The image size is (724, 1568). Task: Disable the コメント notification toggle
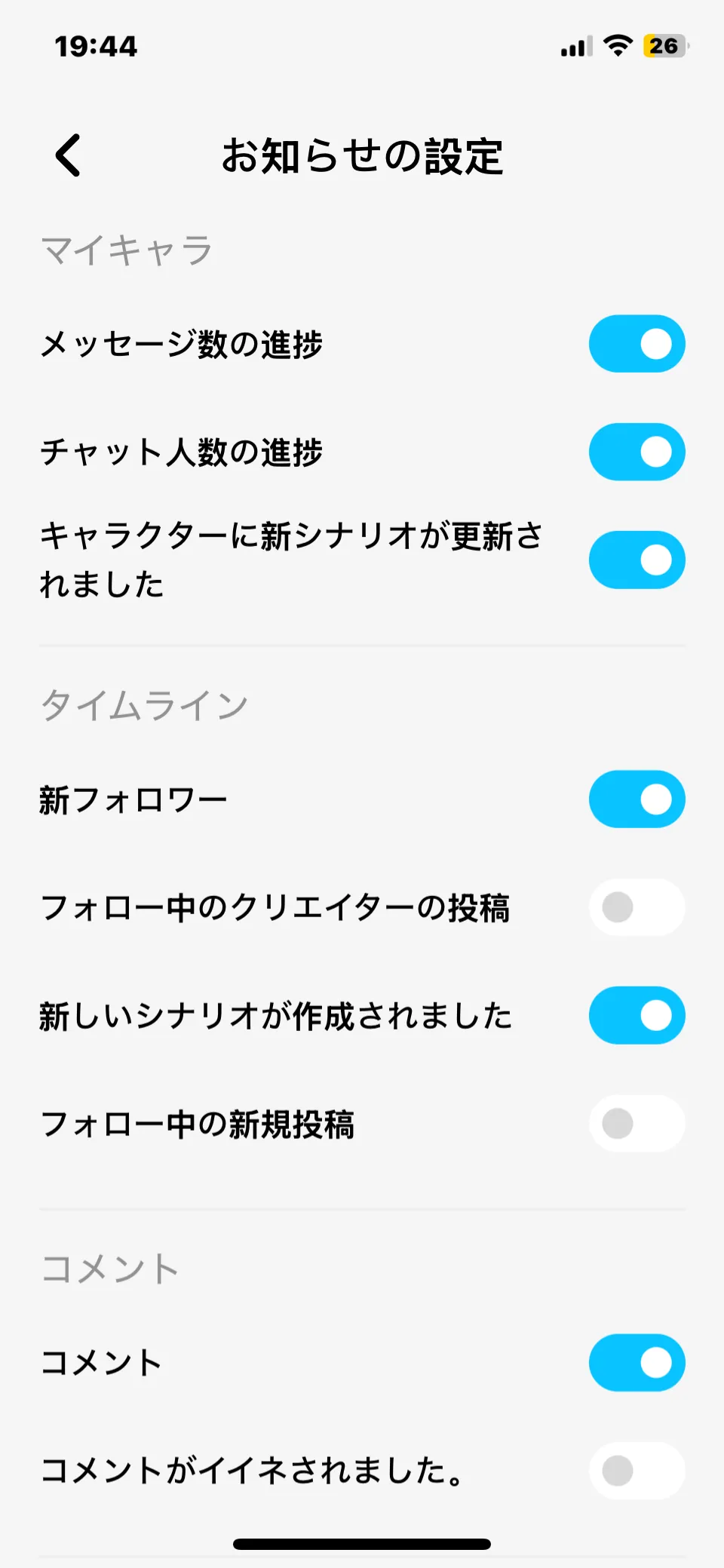pyautogui.click(x=637, y=1363)
